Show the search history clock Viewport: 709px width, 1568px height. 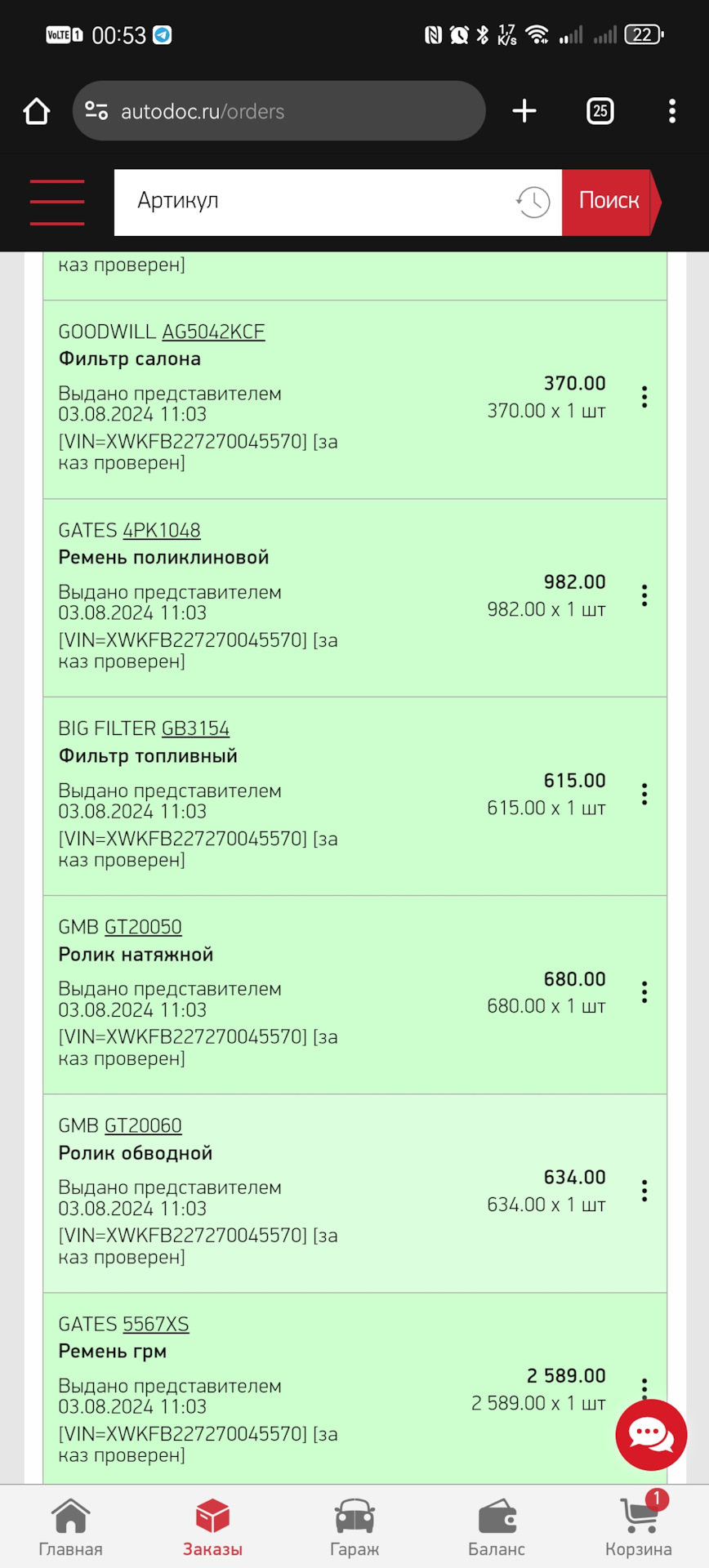point(533,203)
